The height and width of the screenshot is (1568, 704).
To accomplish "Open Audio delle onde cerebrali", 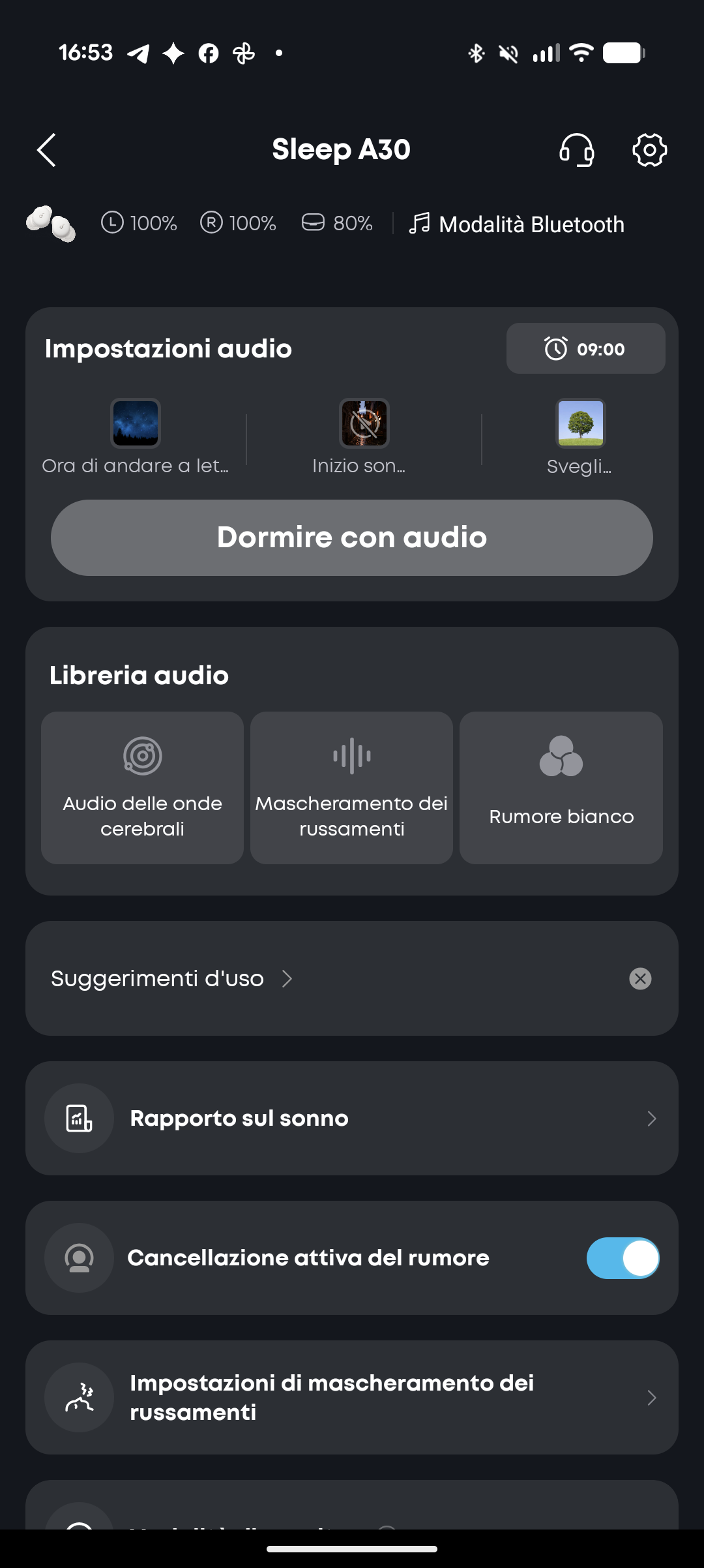I will point(142,788).
